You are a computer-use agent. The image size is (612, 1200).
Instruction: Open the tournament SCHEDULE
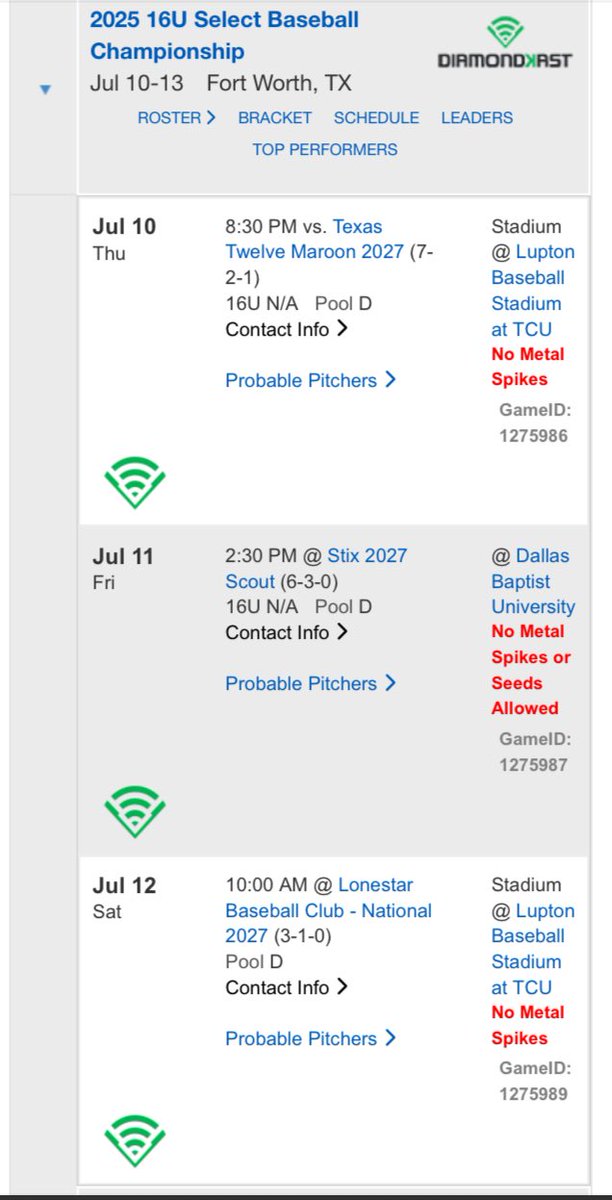click(x=376, y=117)
